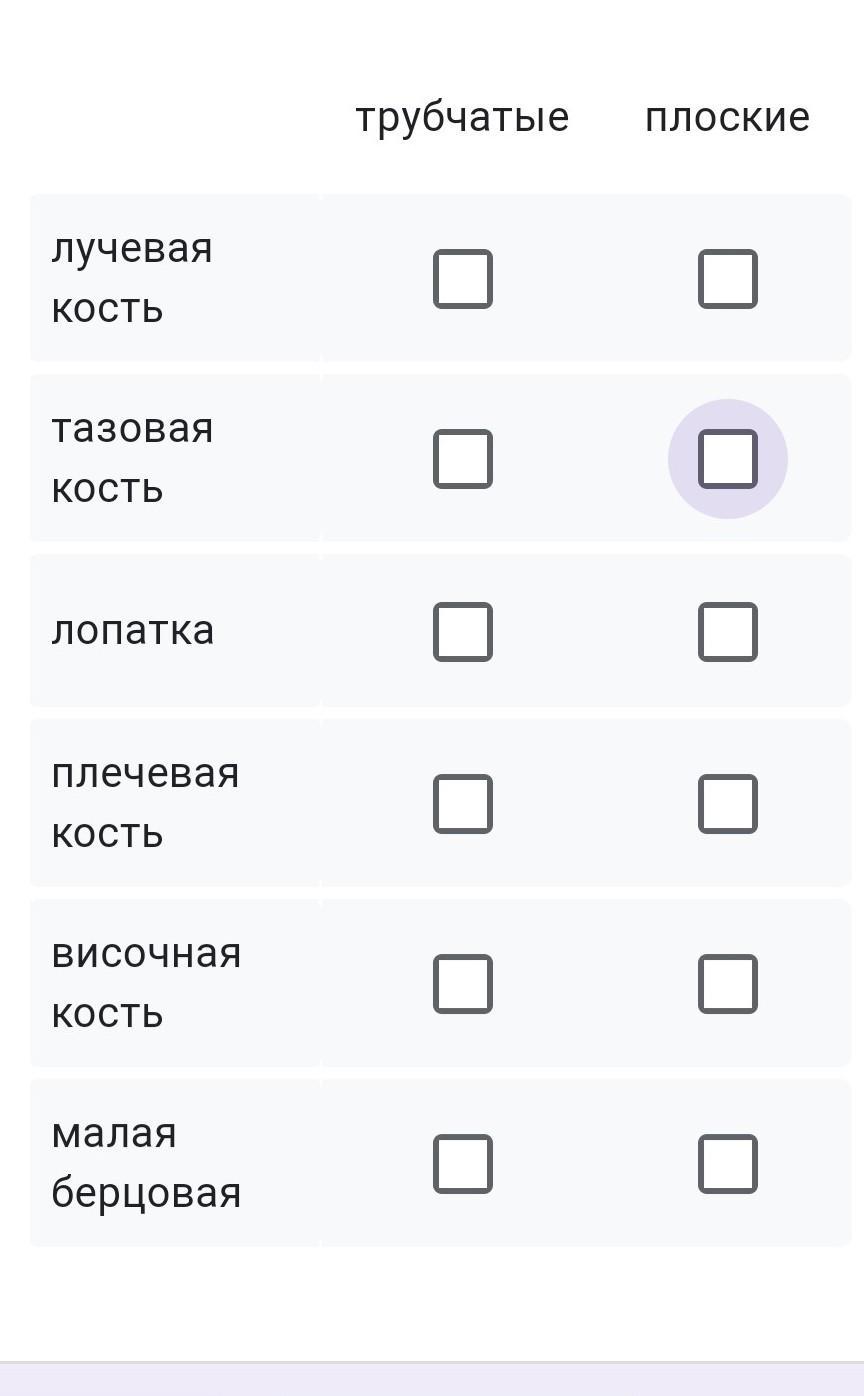
Task: Tick плоские for плечевая кость
Action: [727, 804]
